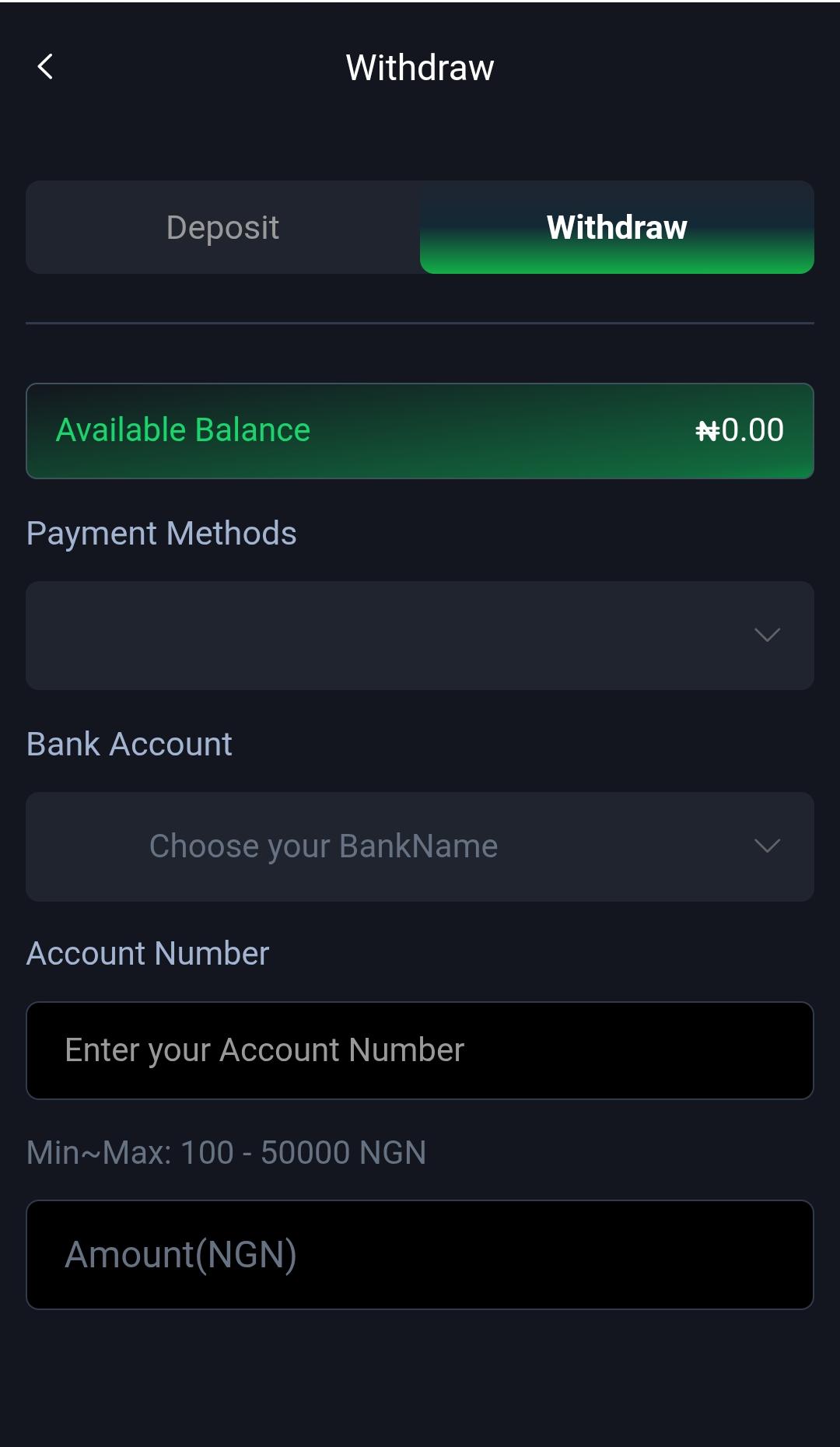Click the Available Balance banner
Image resolution: width=840 pixels, height=1447 pixels.
(420, 429)
